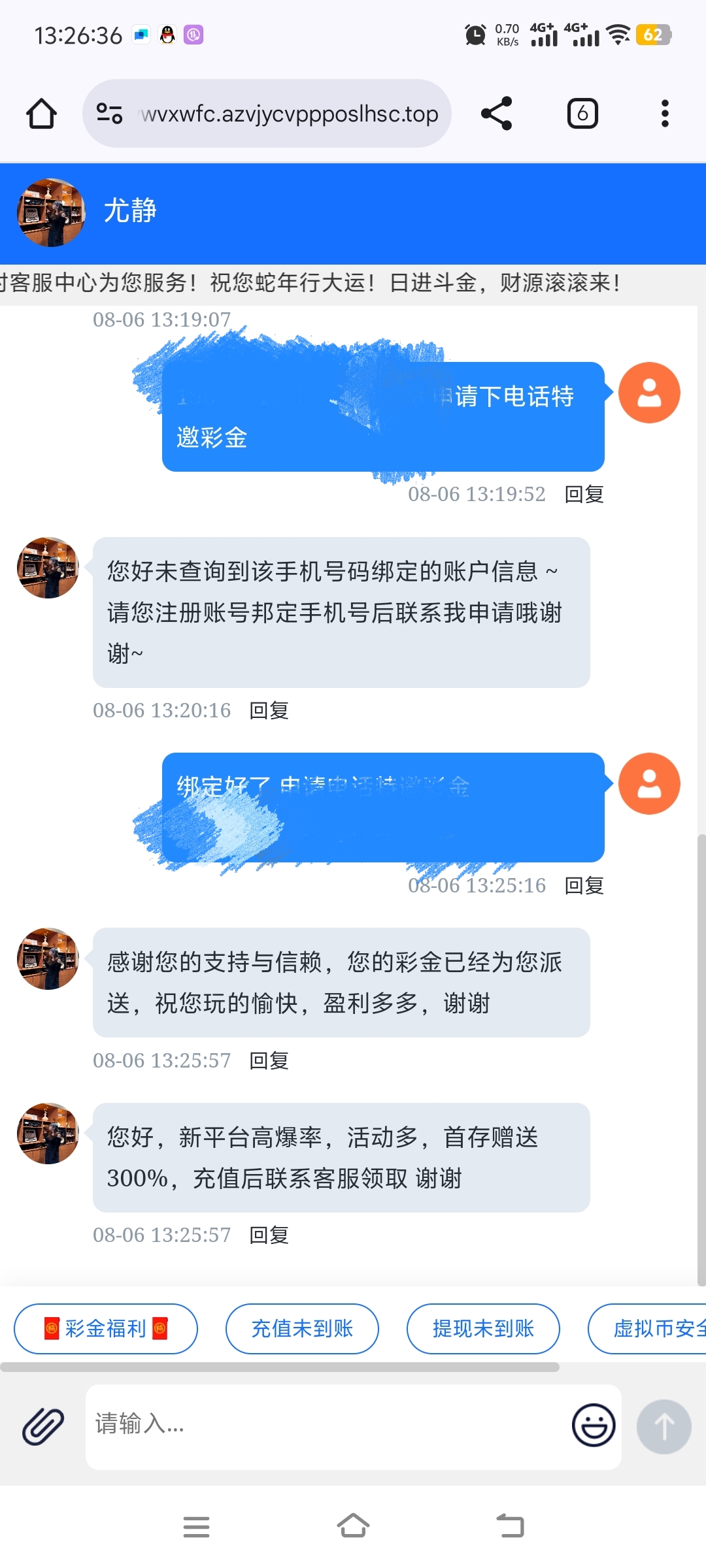Reply to the 13:20:16 message
Image resolution: width=706 pixels, height=1568 pixels.
click(x=269, y=710)
